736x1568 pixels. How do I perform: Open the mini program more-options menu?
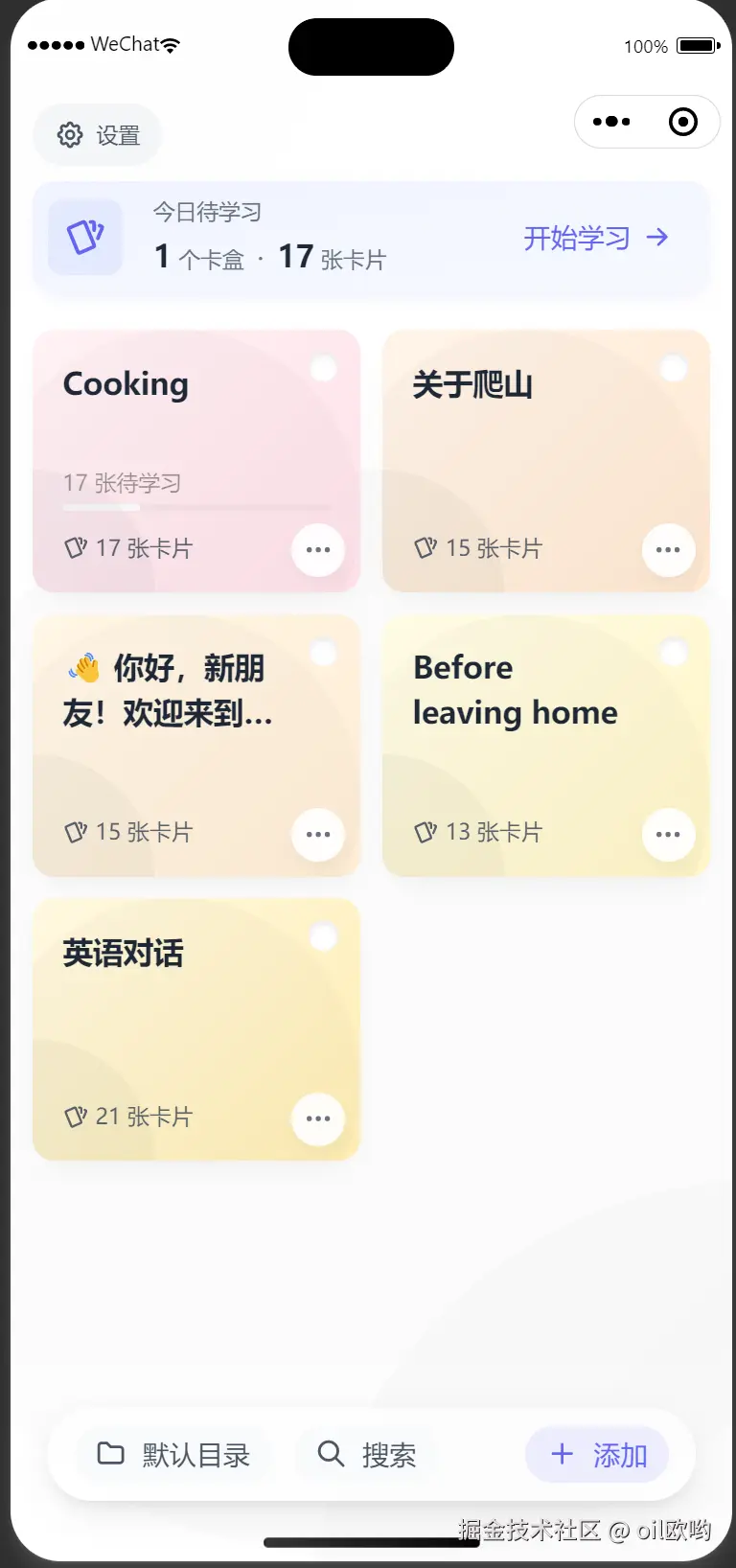(611, 122)
